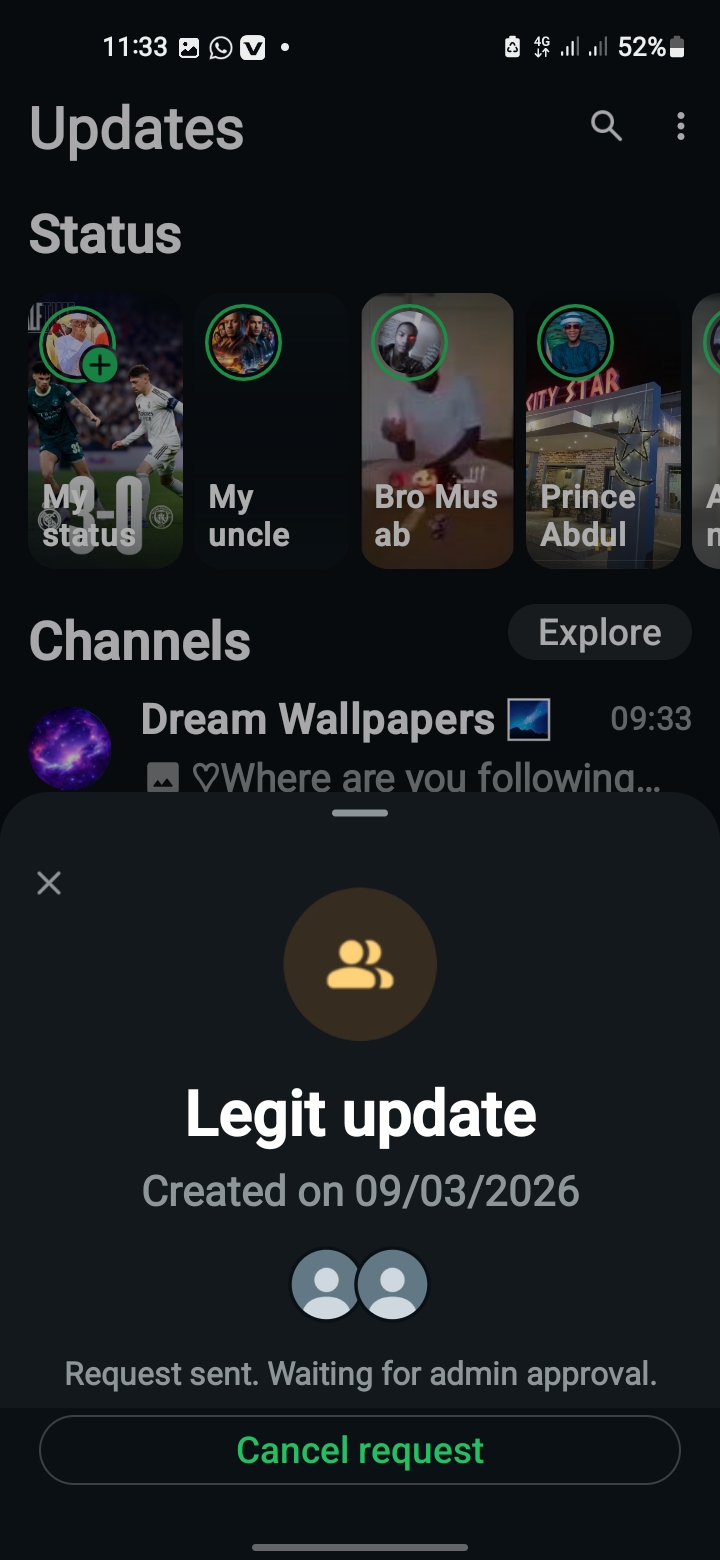This screenshot has width=720, height=1560.
Task: View My uncle's status
Action: pos(271,431)
